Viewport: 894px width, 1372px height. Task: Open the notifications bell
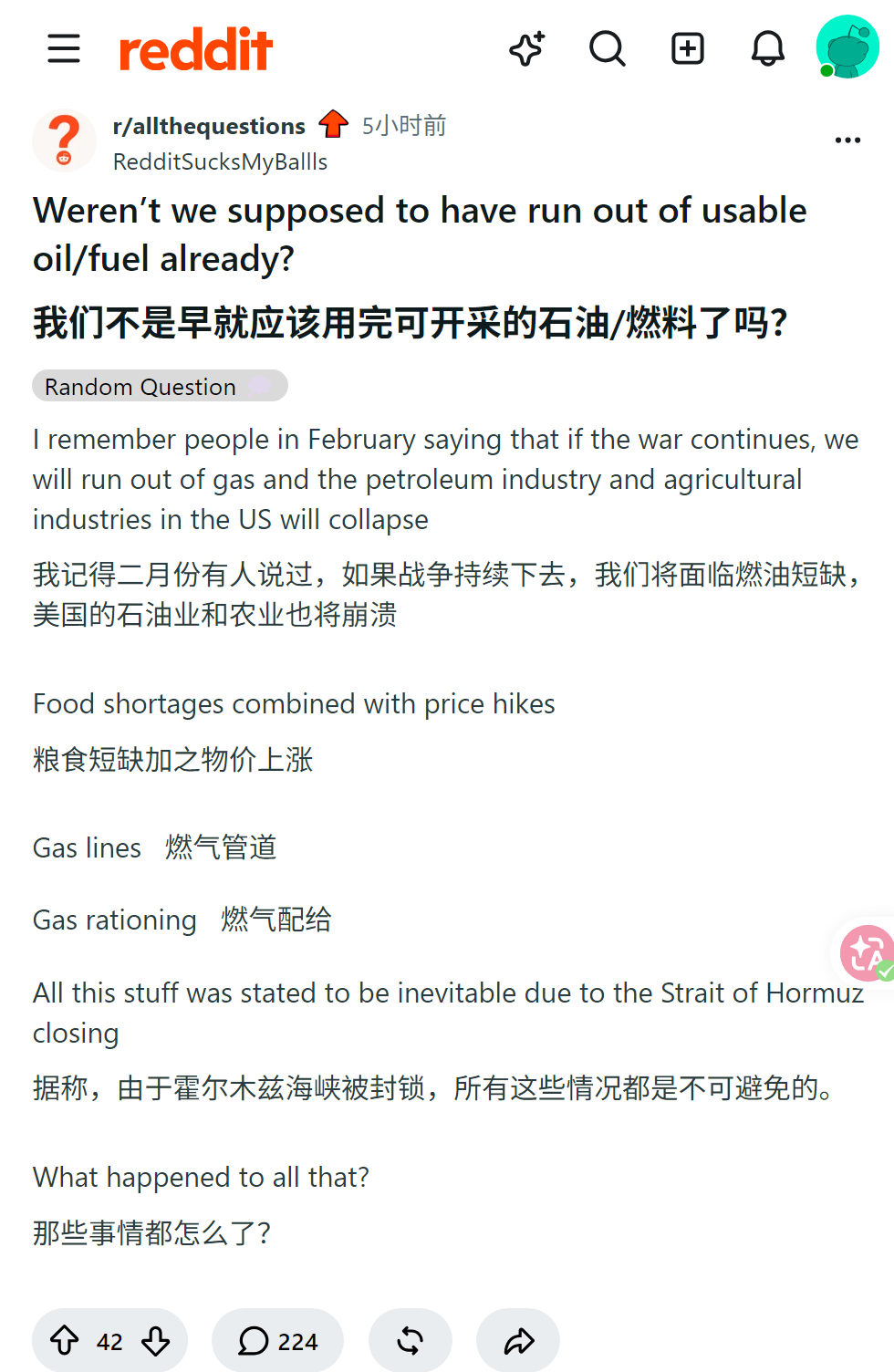(768, 48)
